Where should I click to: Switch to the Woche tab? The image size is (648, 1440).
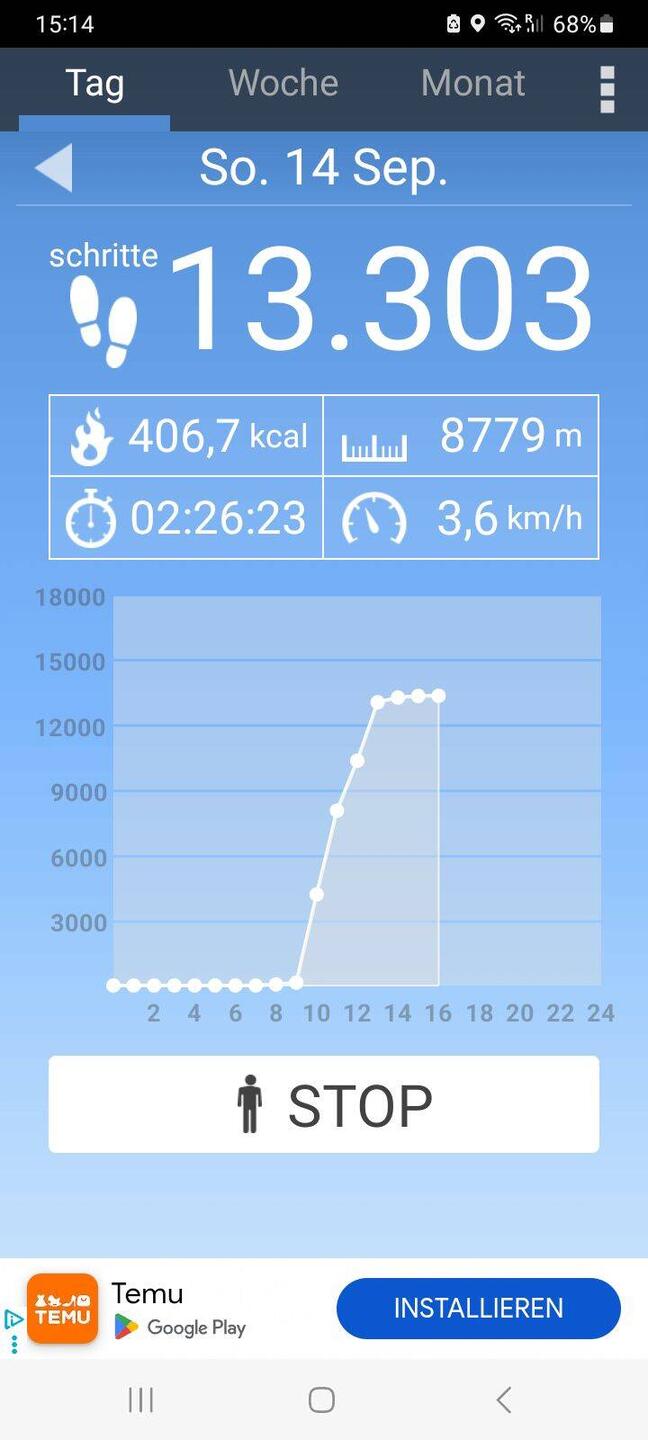[283, 83]
